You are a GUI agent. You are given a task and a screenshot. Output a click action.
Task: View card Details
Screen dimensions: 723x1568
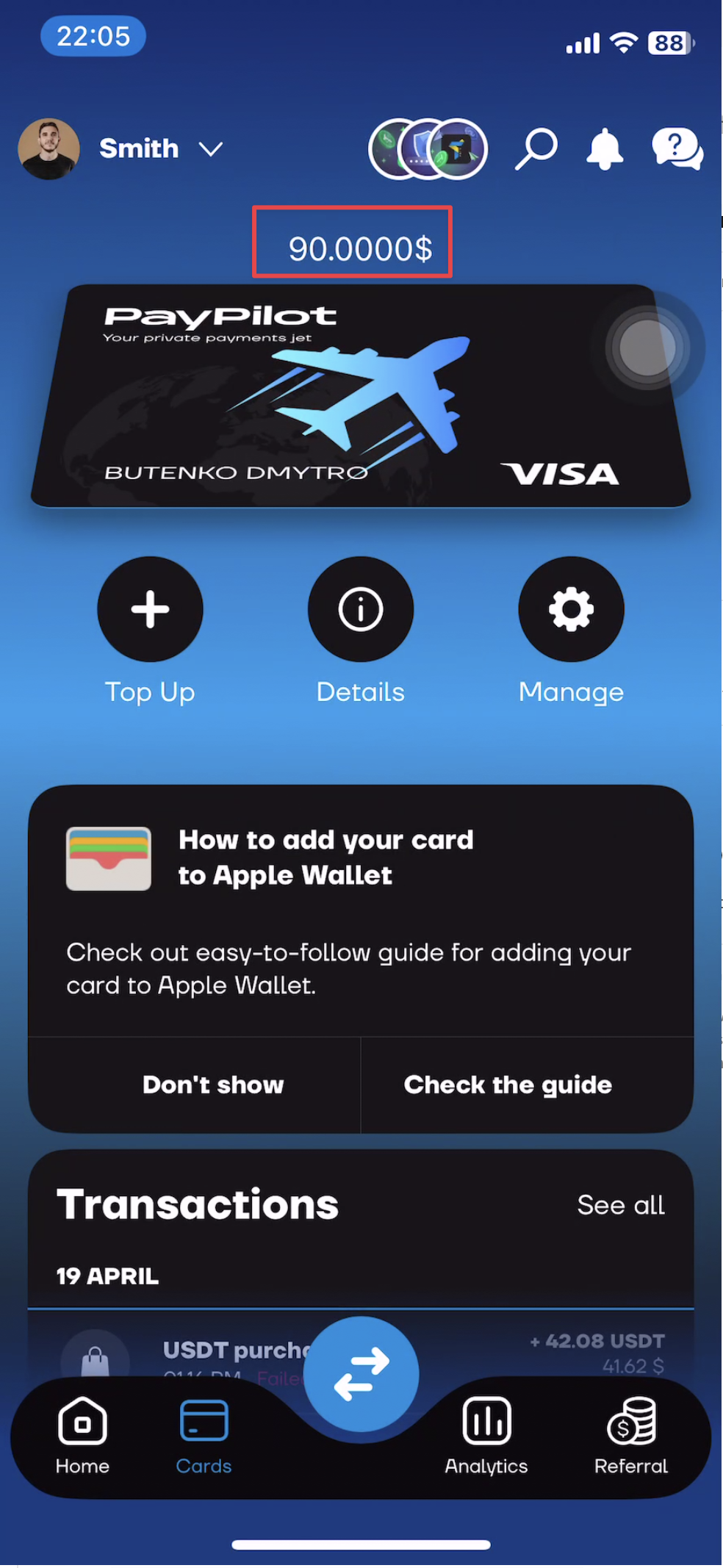[360, 609]
